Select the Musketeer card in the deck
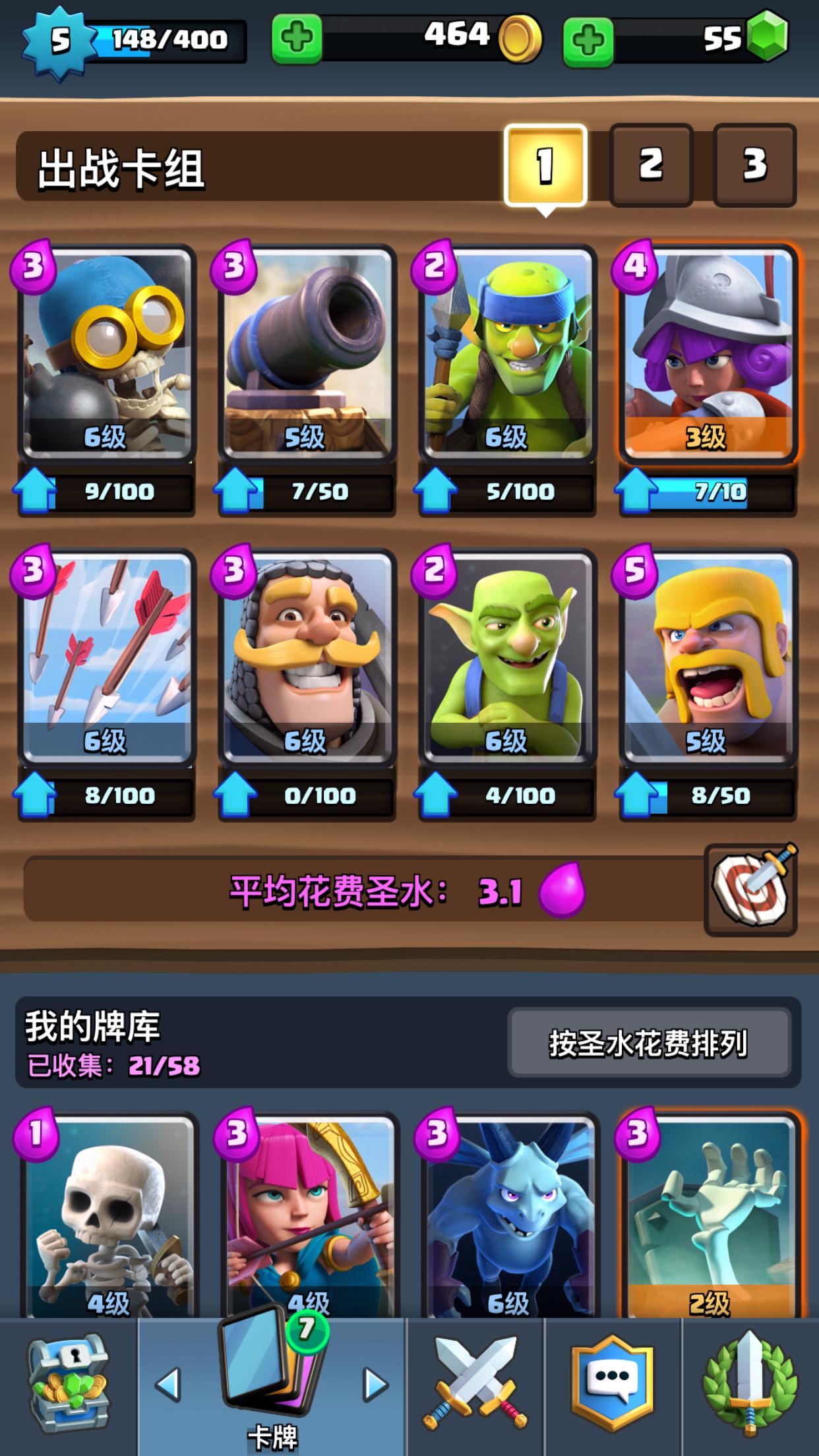The image size is (819, 1456). pyautogui.click(x=708, y=353)
